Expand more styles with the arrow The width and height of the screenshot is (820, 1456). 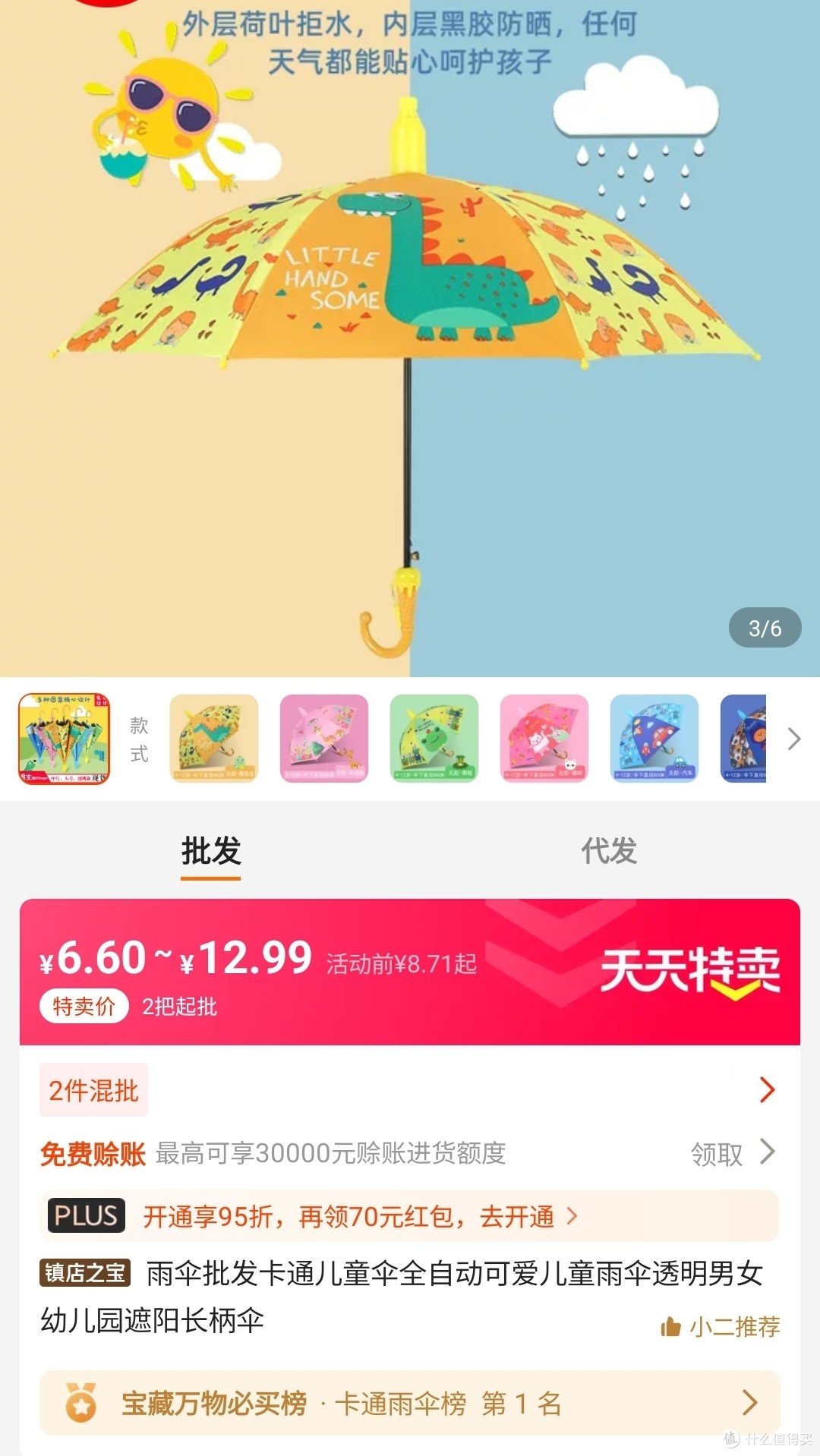pos(793,739)
